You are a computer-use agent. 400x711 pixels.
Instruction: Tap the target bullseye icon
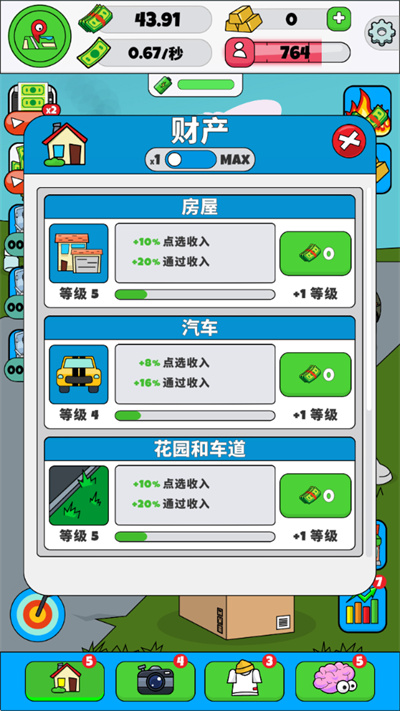[38, 614]
